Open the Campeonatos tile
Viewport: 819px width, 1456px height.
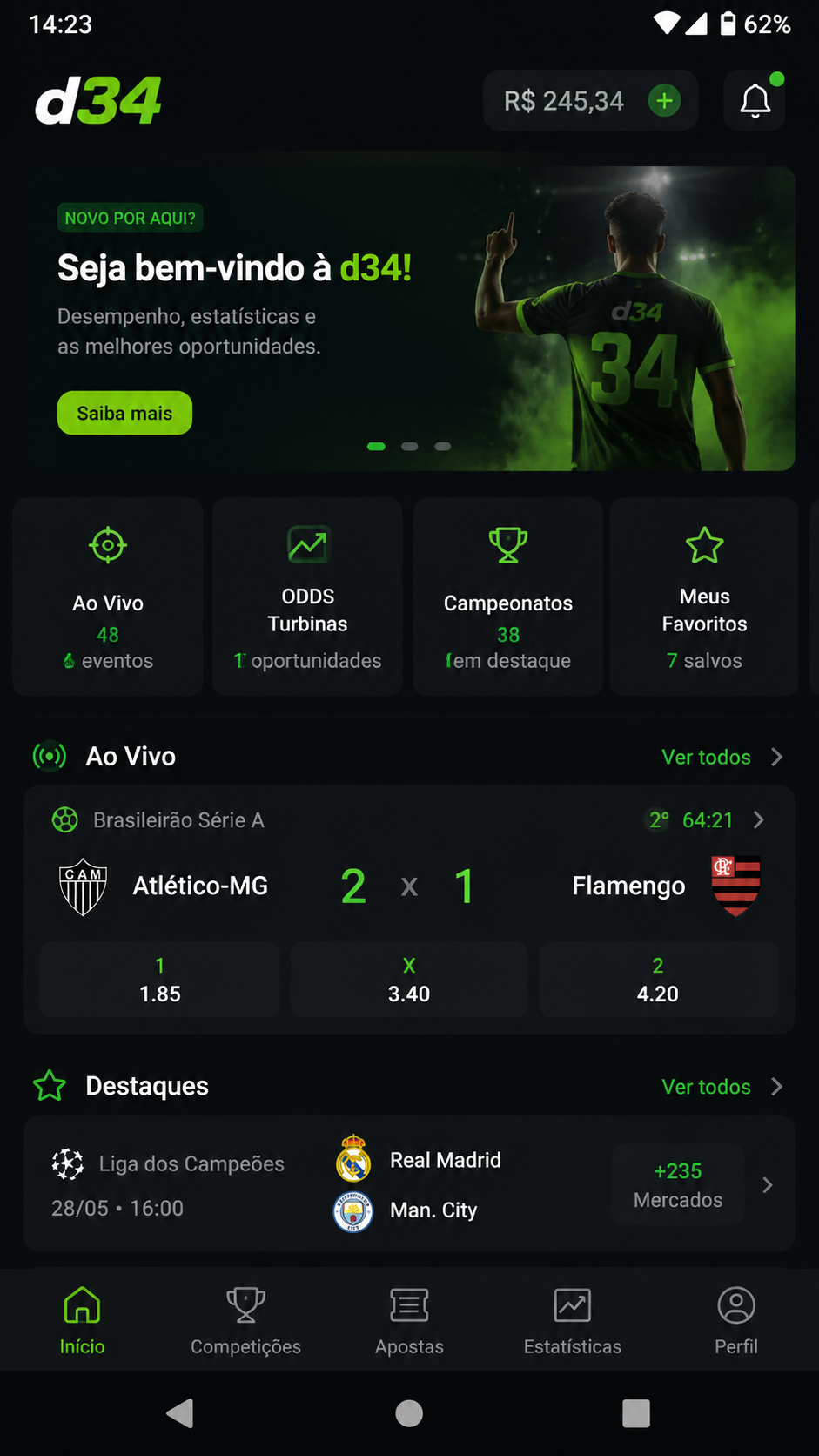coord(508,597)
